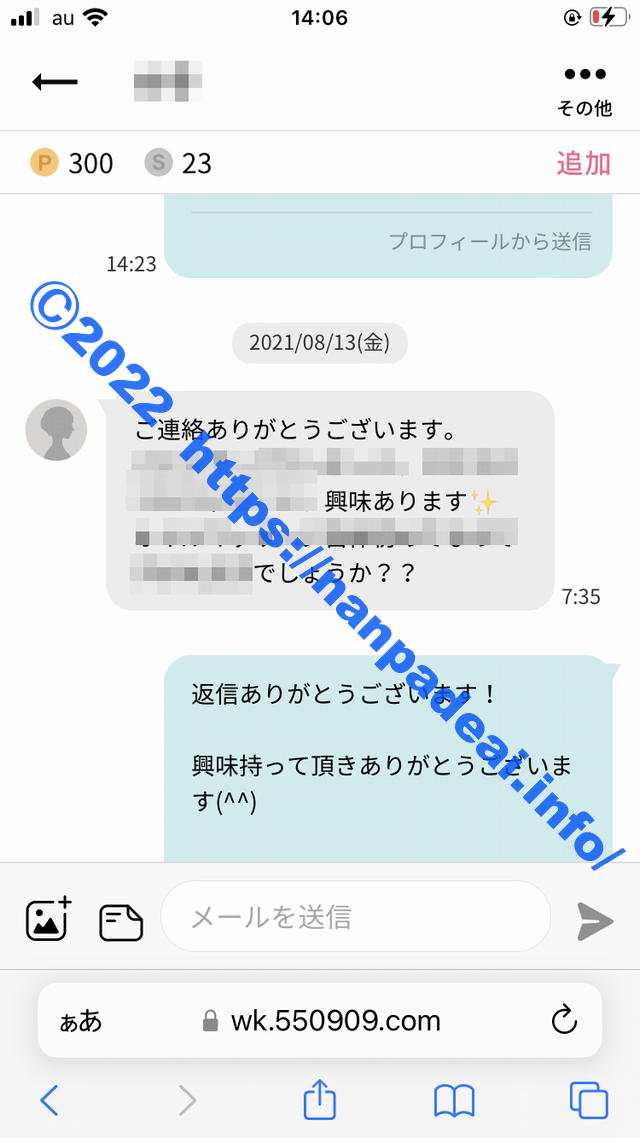Screen dimensions: 640x1138
Task: Navigate back in Safari
Action: pyautogui.click(x=49, y=1101)
